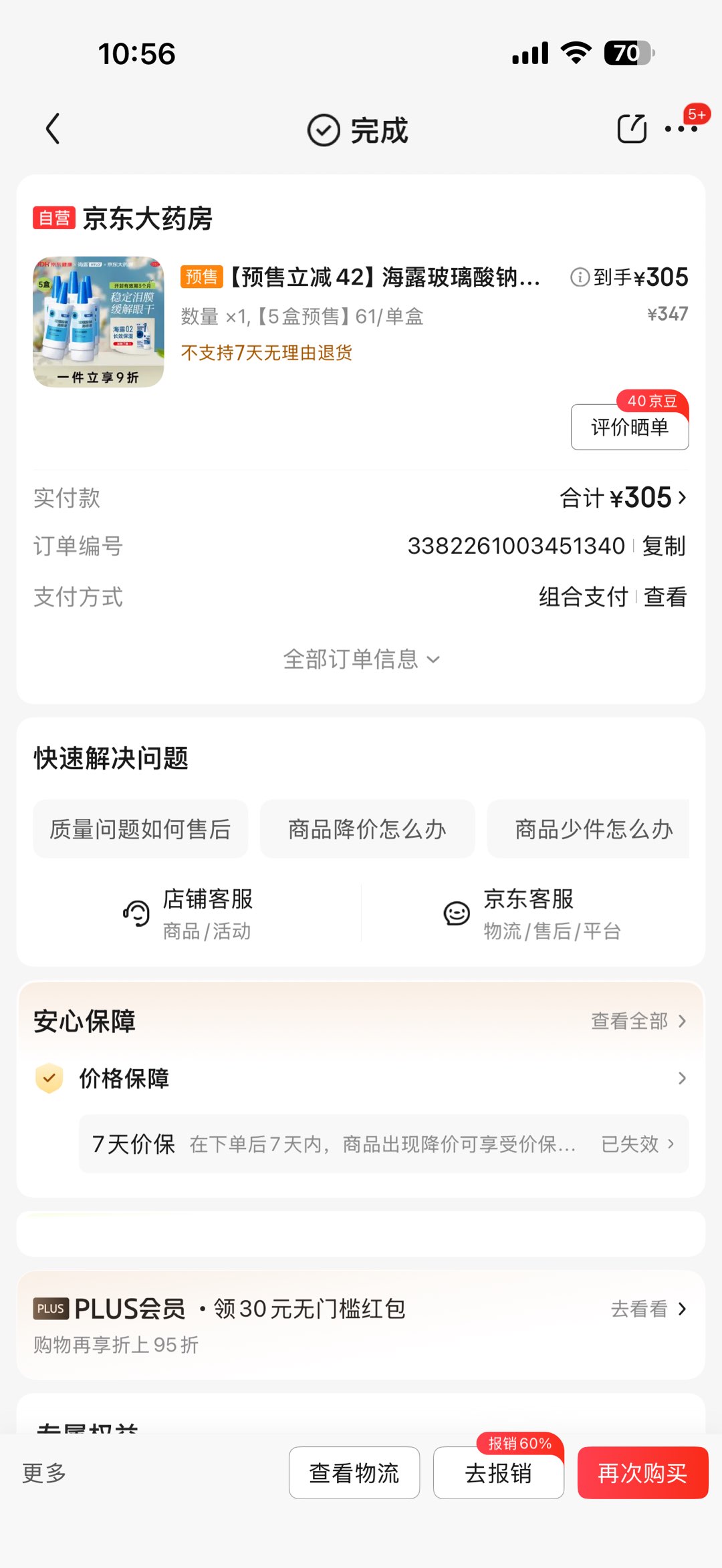Tap 查看全部 in 安心保障
The width and height of the screenshot is (722, 1568).
(638, 1021)
